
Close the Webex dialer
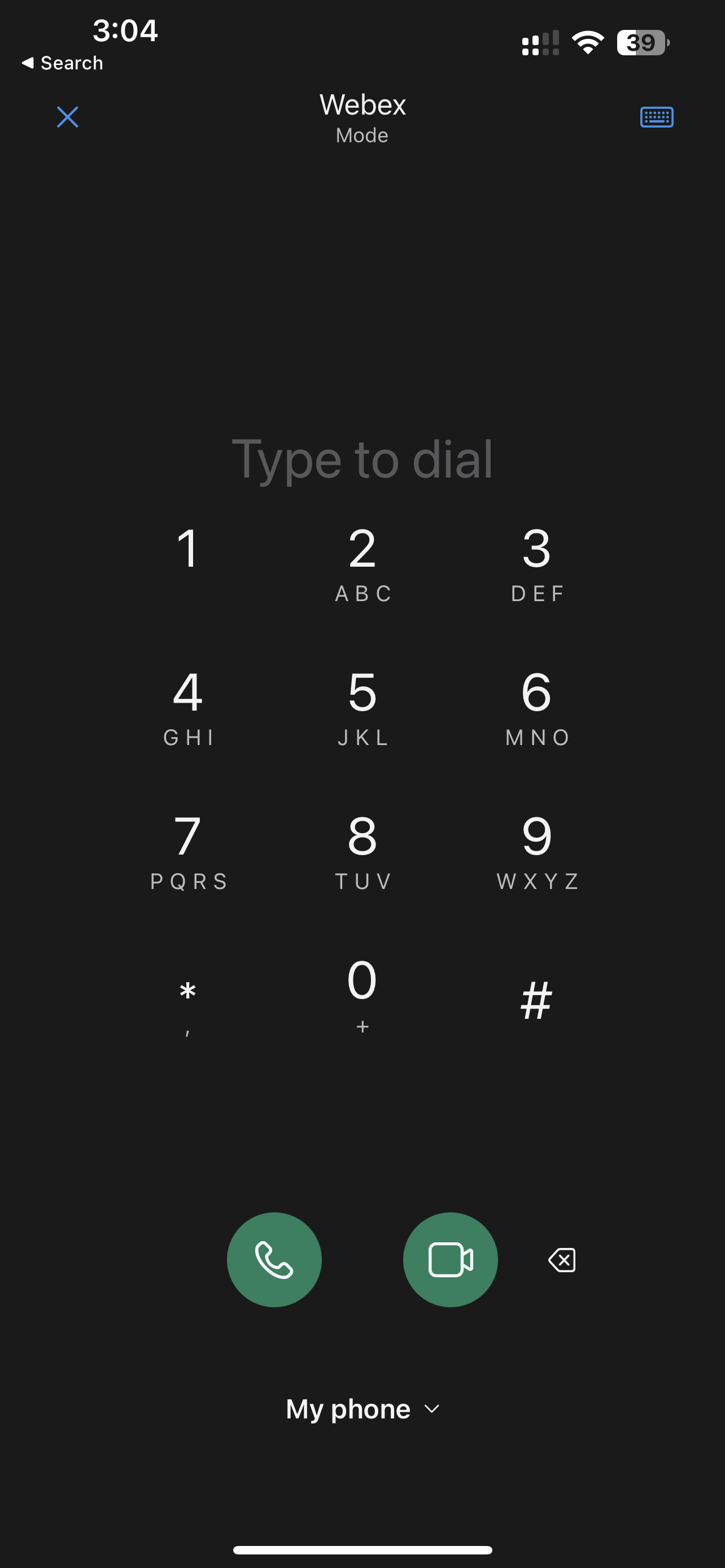(68, 117)
